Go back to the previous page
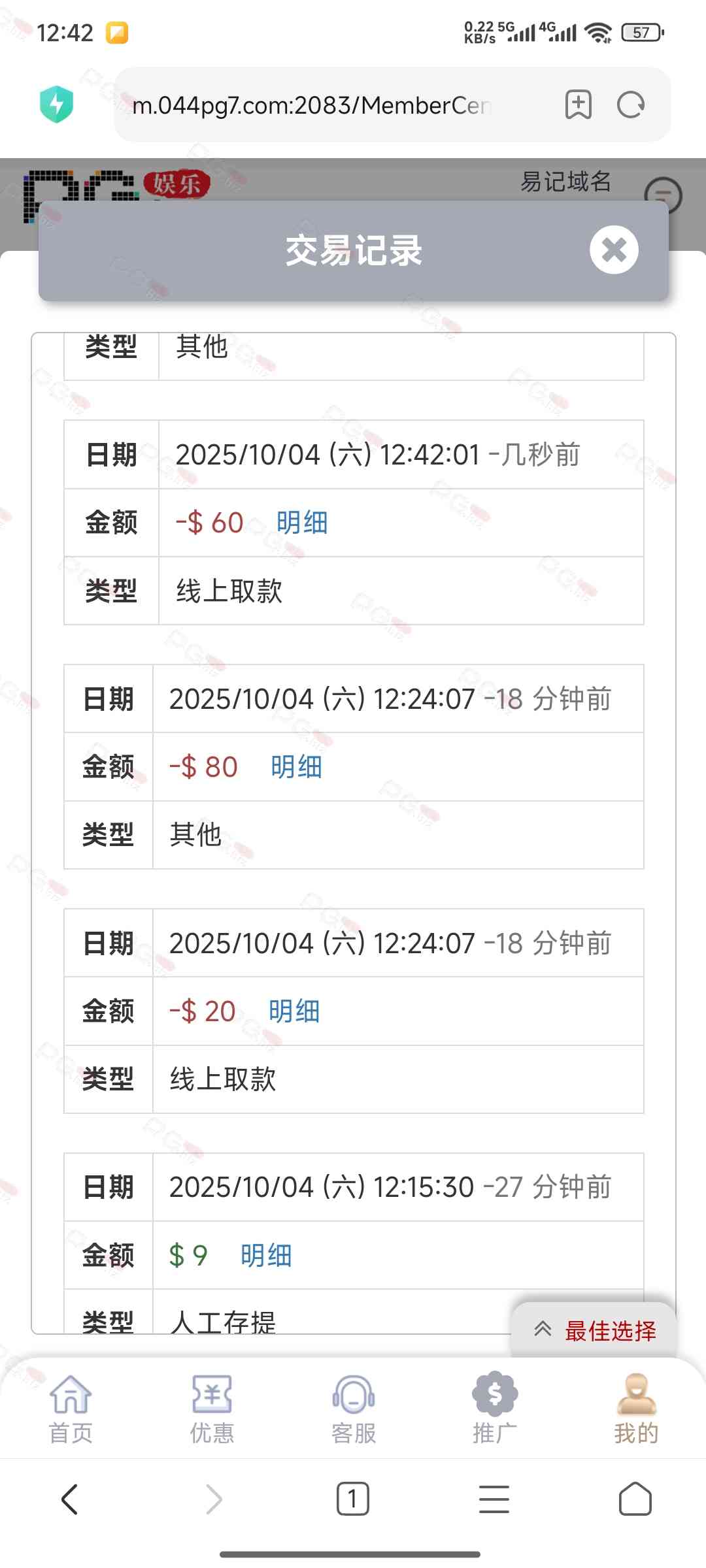 [70, 1499]
